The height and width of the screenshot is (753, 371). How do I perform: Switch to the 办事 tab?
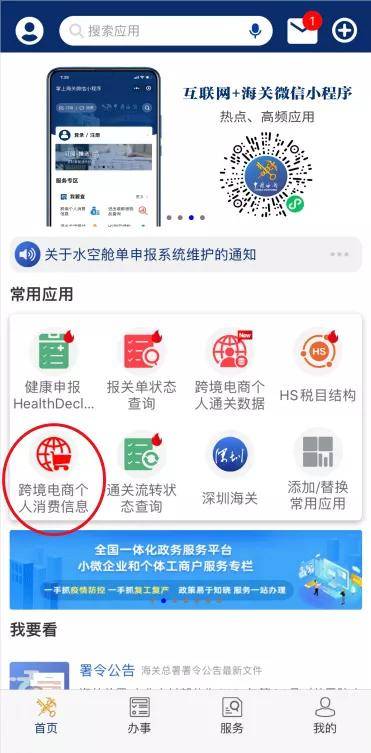tap(139, 715)
